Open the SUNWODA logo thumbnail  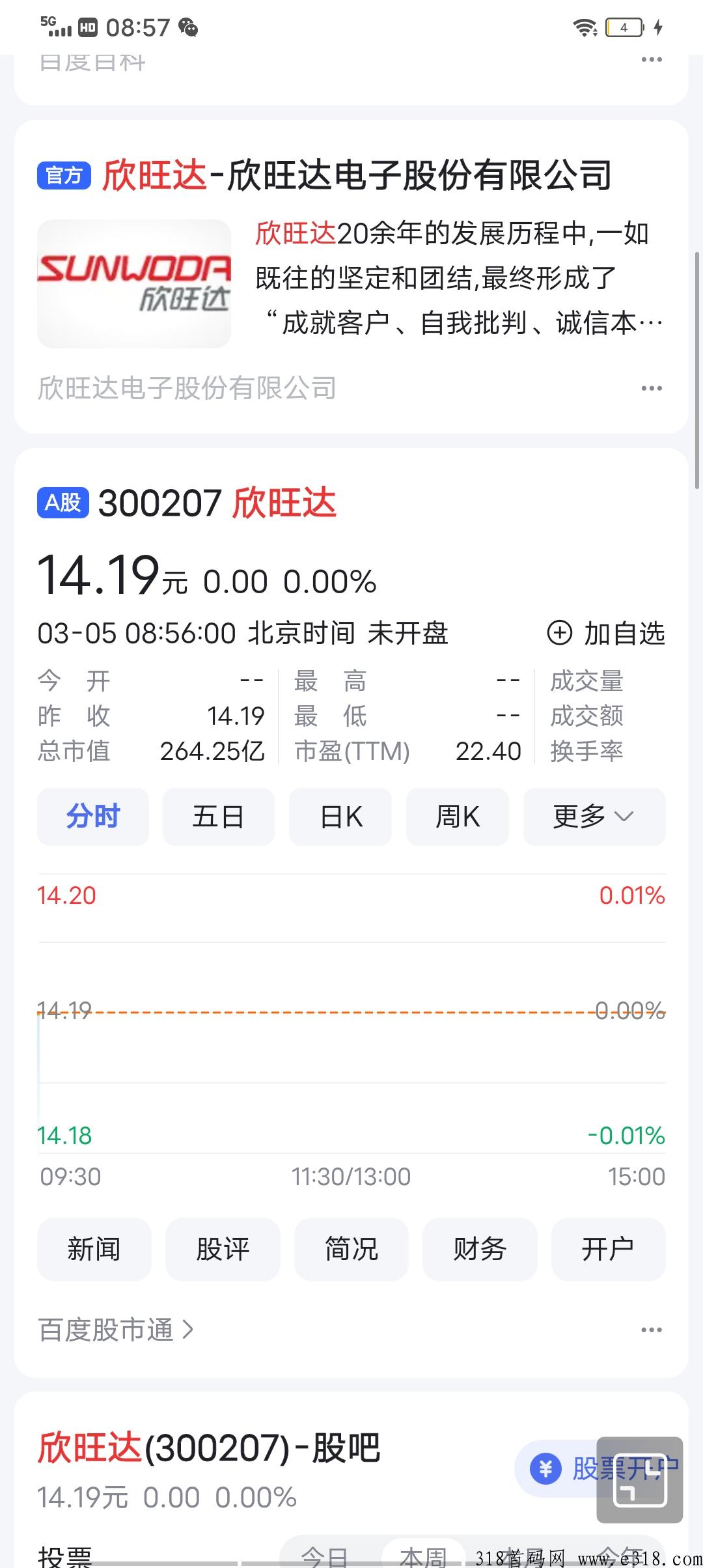tap(134, 284)
